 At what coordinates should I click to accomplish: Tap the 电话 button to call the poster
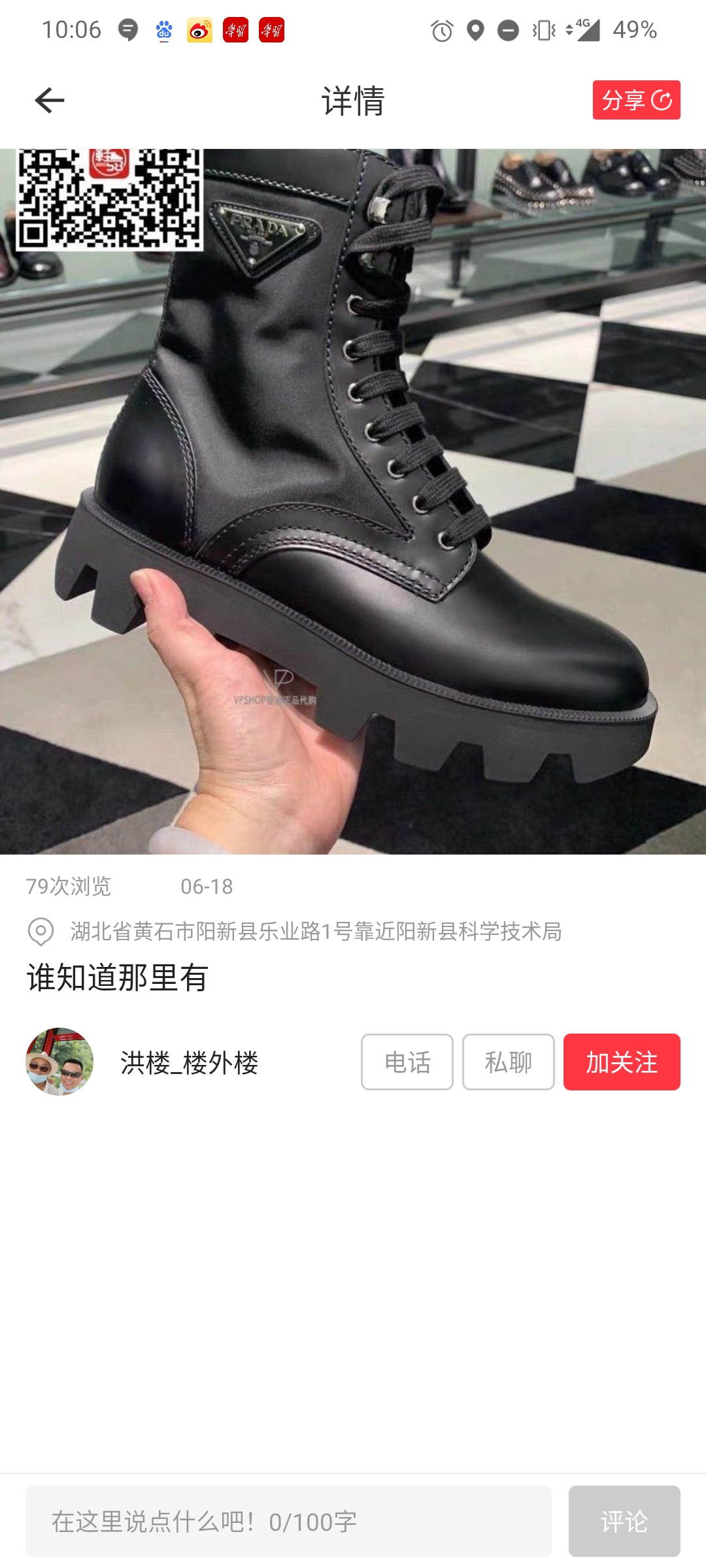click(407, 1062)
